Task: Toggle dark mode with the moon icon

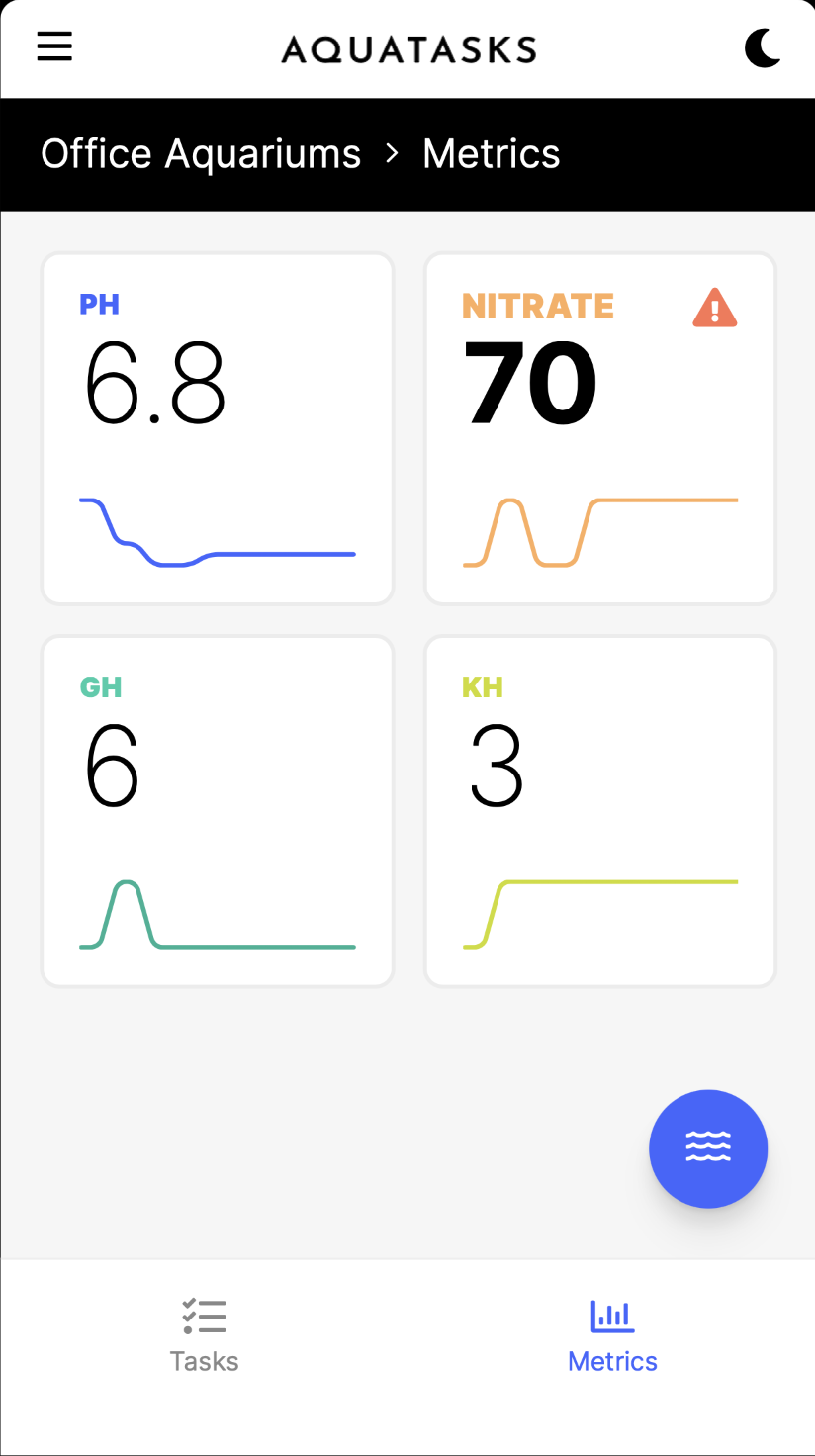Action: (762, 47)
